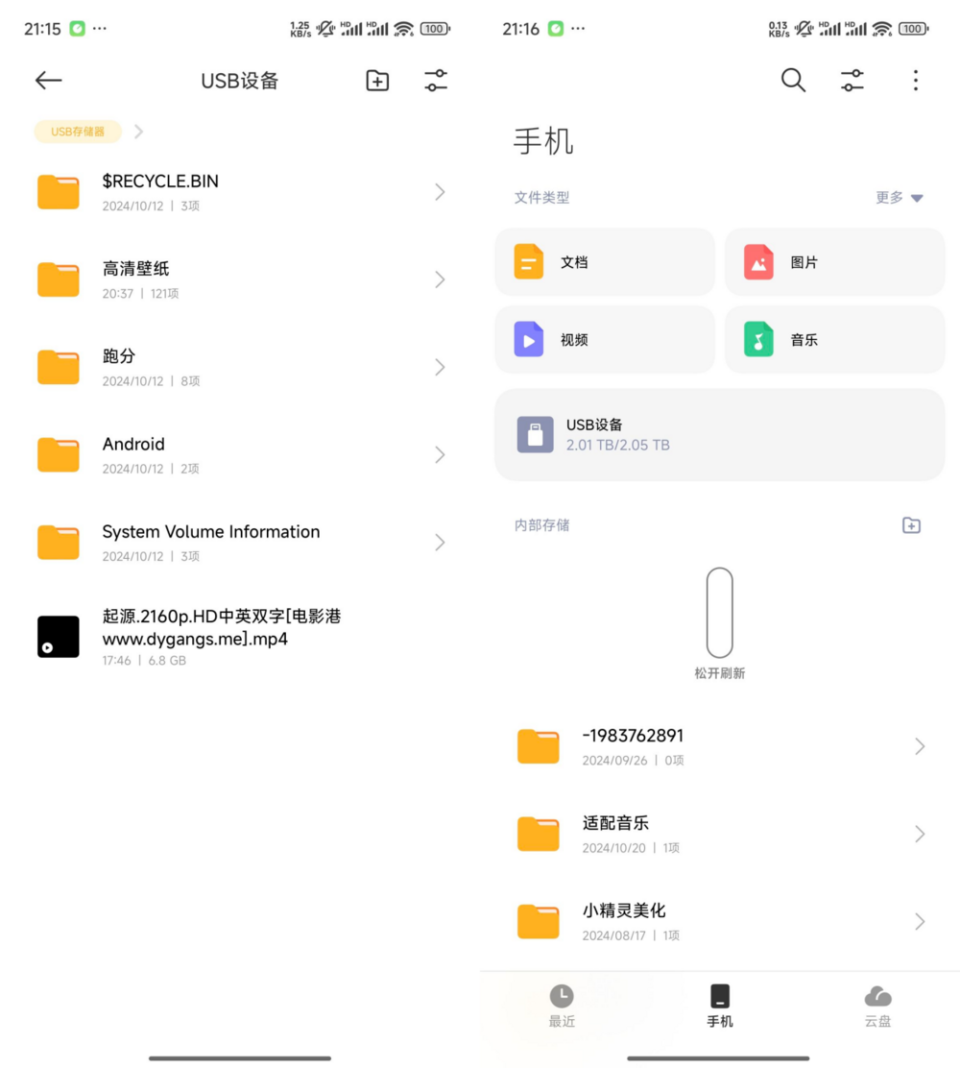Go back from the USB设备 screen

48,81
